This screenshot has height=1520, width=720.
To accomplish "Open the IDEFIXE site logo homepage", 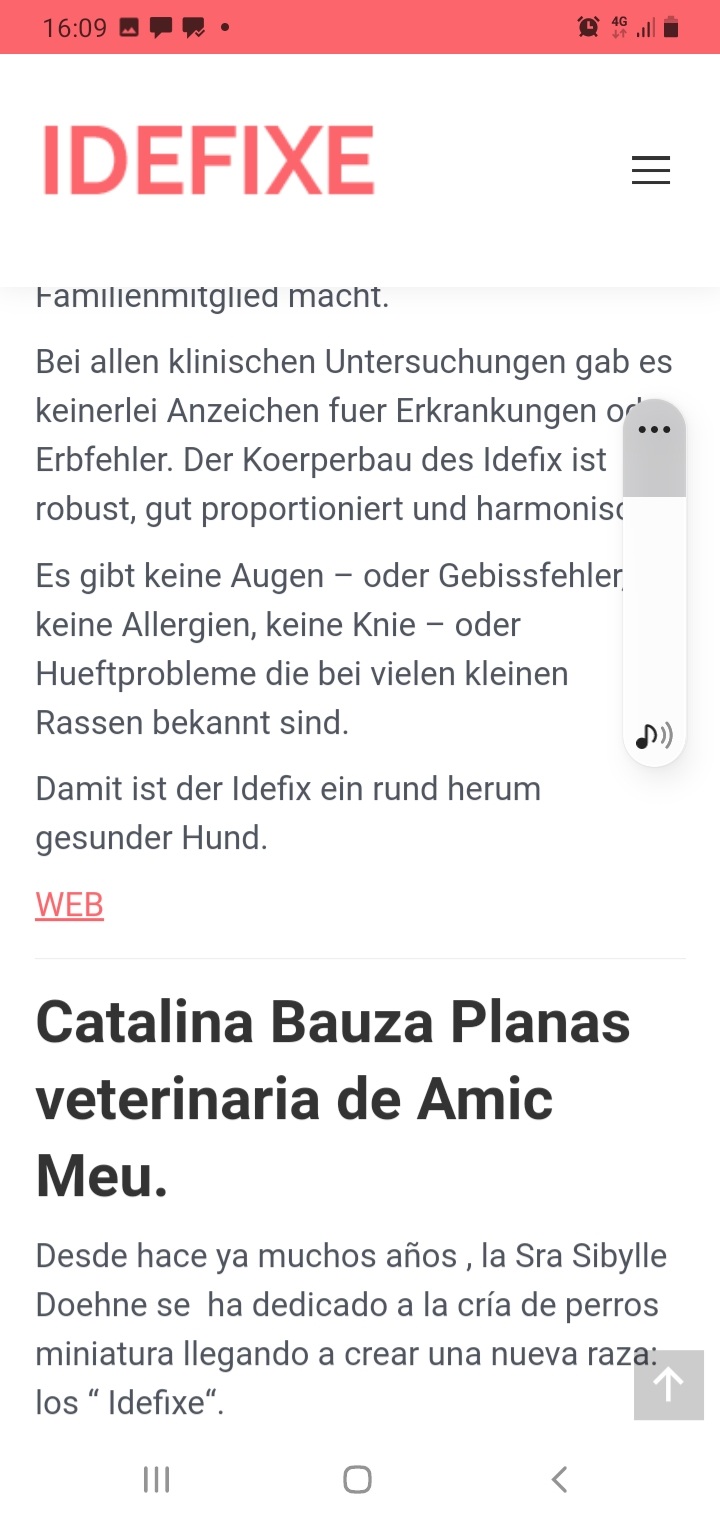I will [x=208, y=161].
